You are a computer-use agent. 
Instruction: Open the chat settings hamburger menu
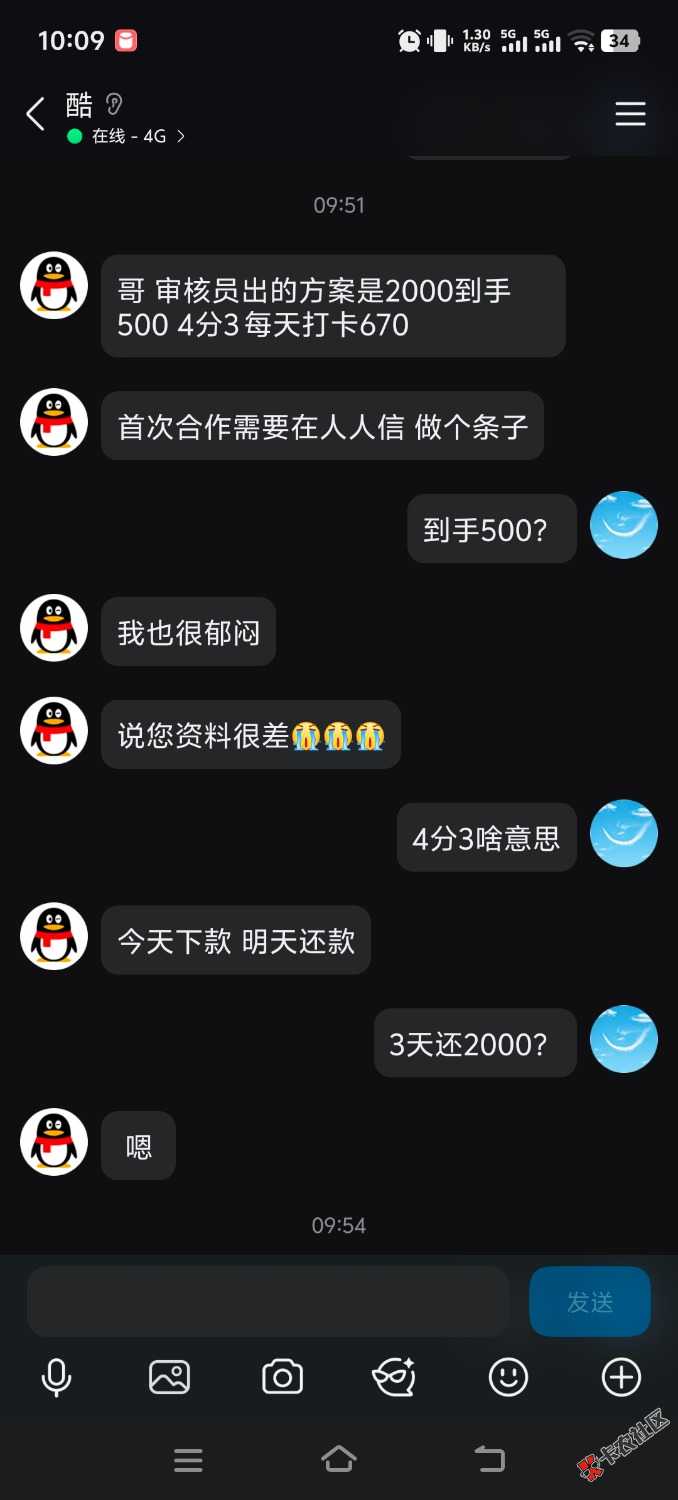[x=630, y=115]
